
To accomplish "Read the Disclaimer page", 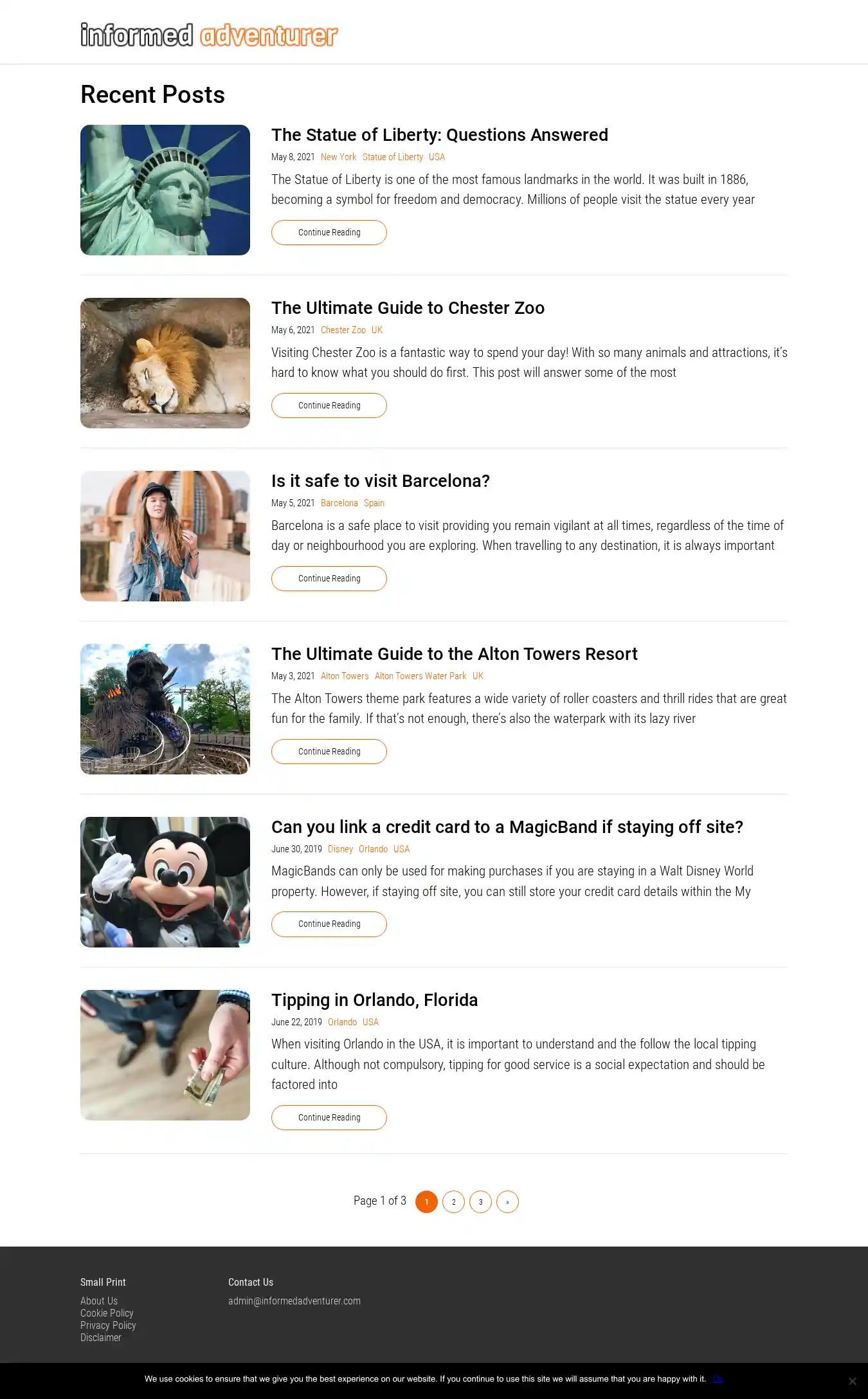I will pyautogui.click(x=100, y=1337).
